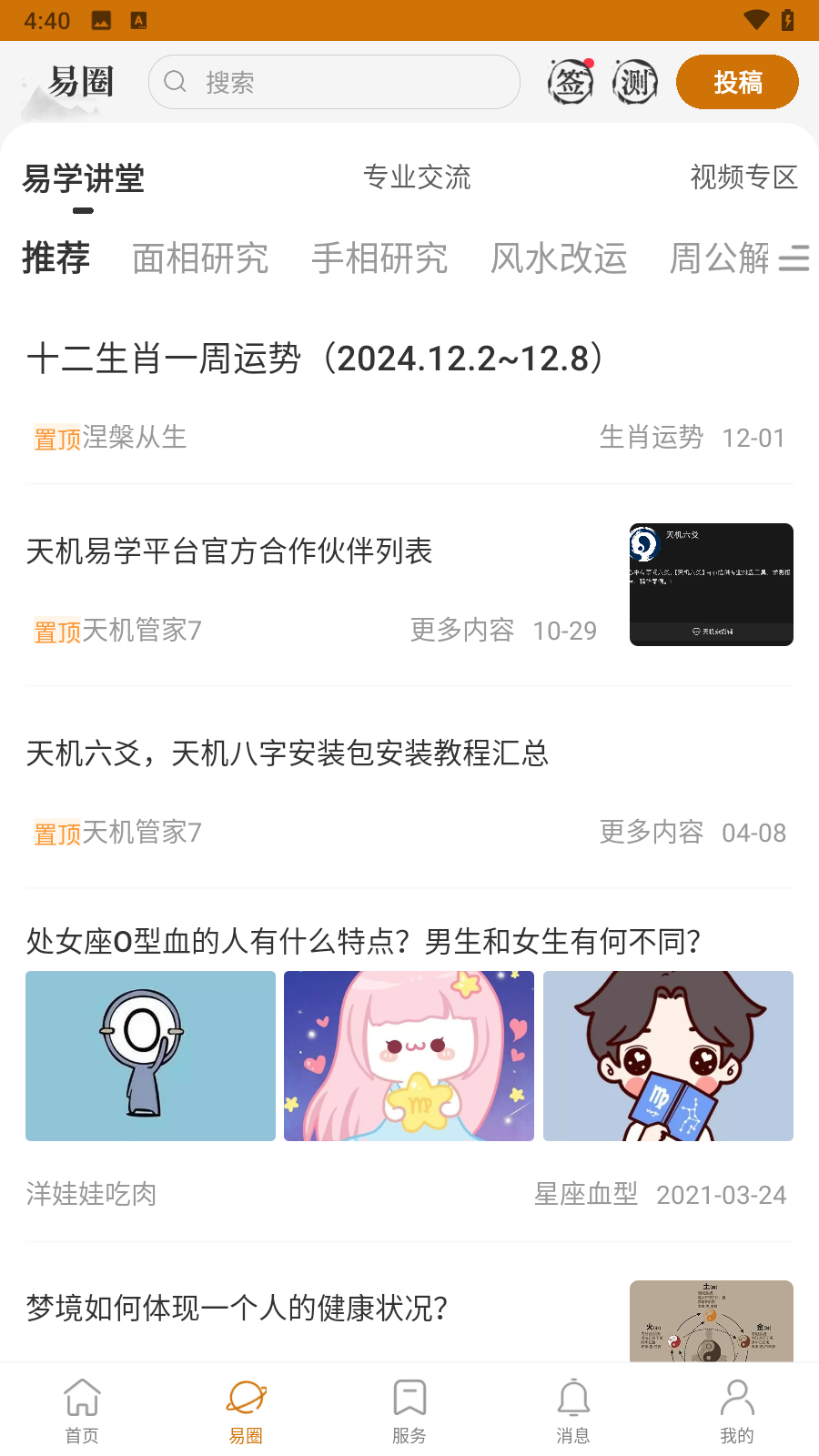Tap the 投稿 submit button

click(737, 83)
